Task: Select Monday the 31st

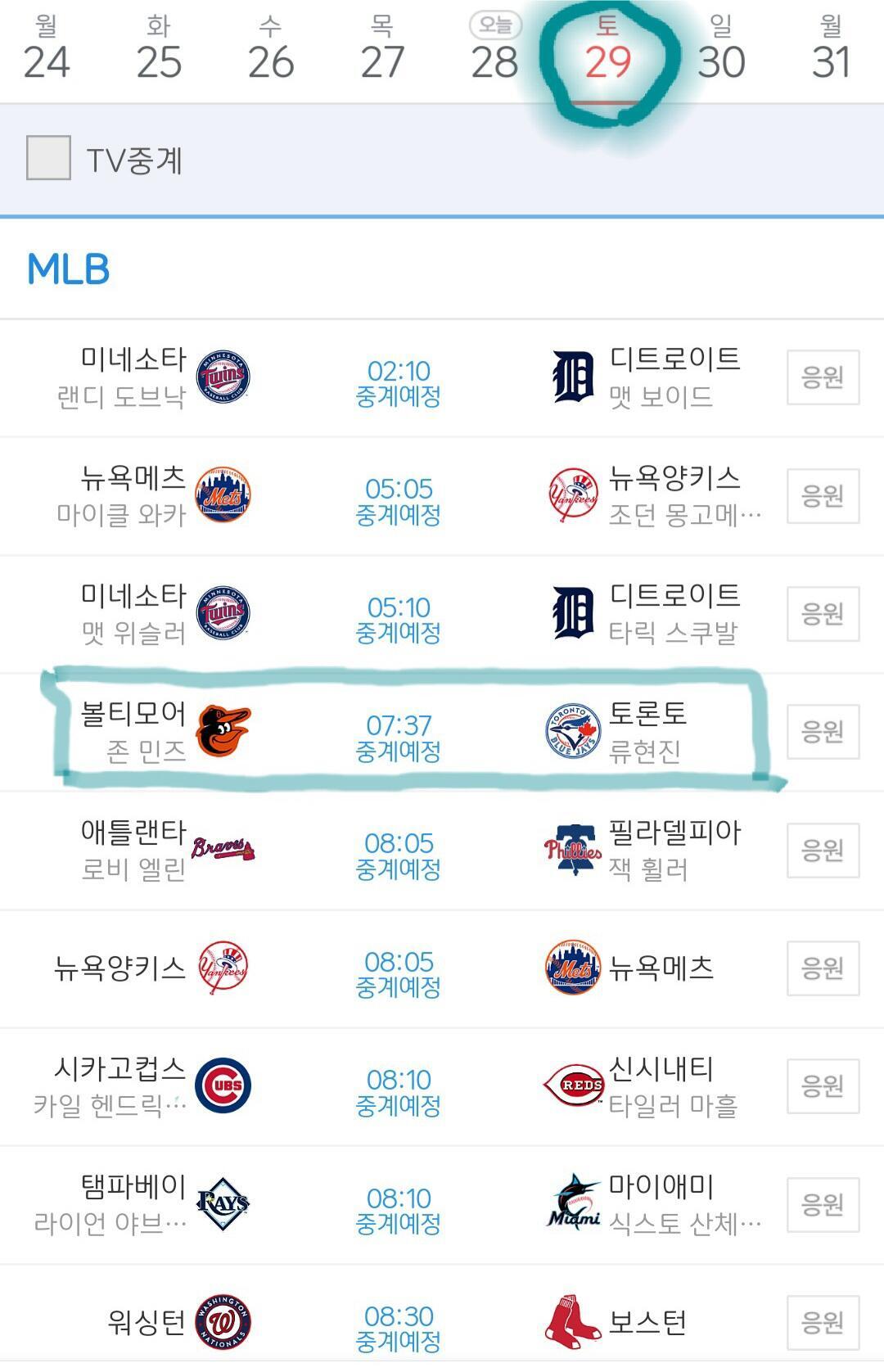Action: click(x=831, y=49)
